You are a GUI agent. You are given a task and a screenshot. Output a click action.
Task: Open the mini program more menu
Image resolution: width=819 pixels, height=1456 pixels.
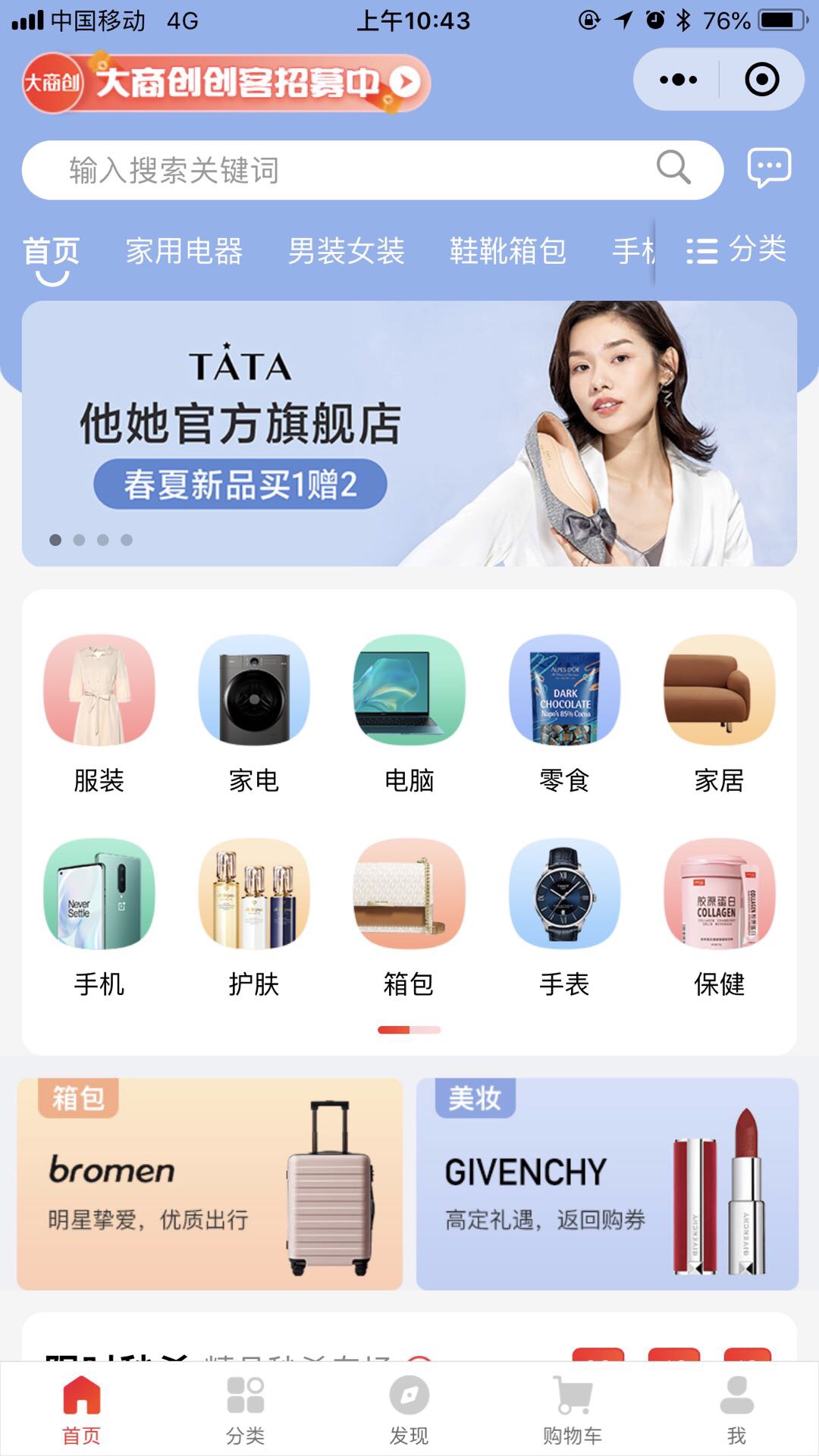pyautogui.click(x=677, y=80)
